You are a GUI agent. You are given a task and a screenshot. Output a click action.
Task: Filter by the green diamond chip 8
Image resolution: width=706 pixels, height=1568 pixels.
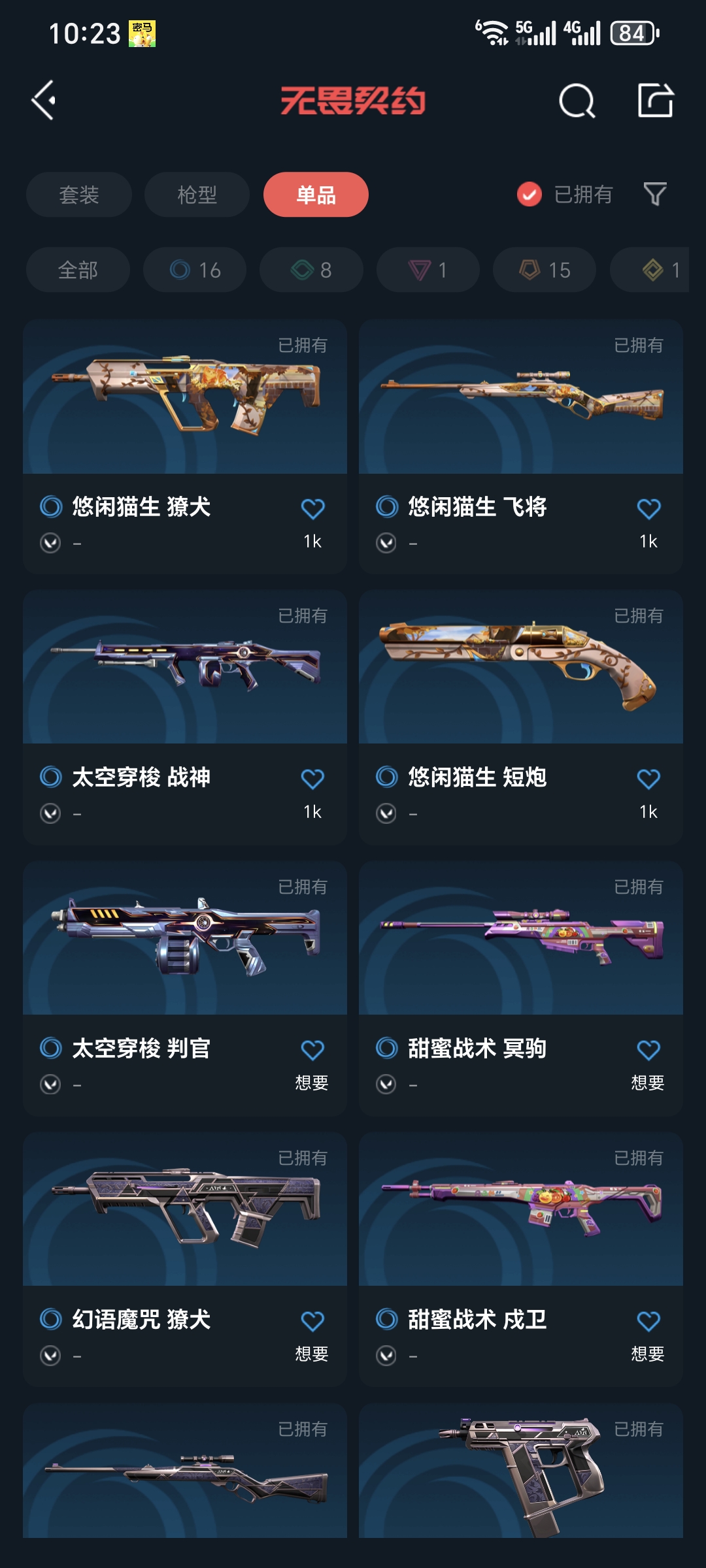(x=311, y=270)
